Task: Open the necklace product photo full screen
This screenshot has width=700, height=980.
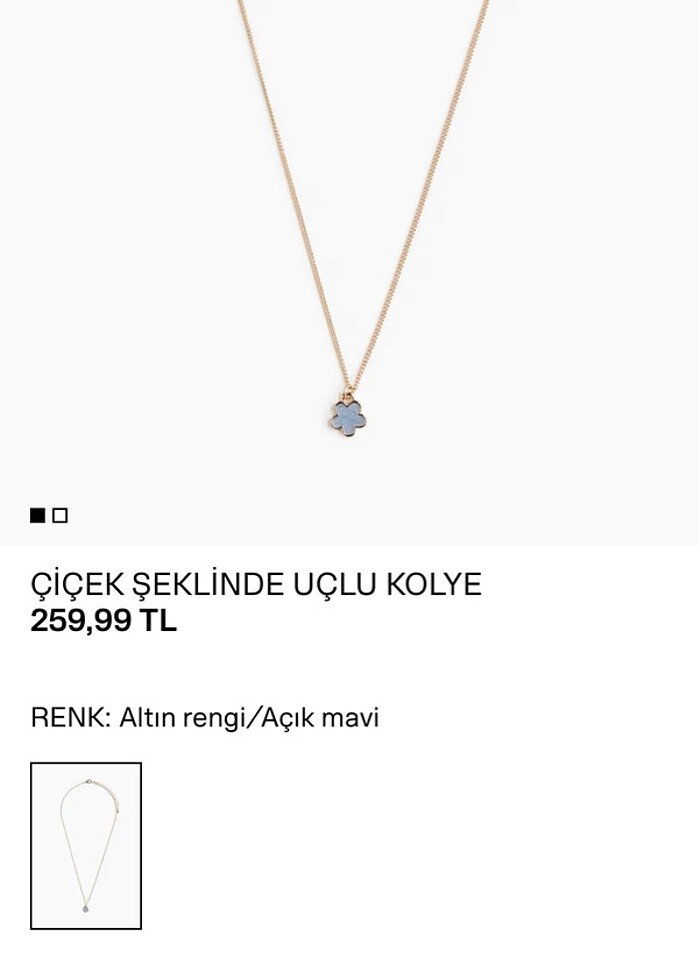Action: click(x=350, y=260)
